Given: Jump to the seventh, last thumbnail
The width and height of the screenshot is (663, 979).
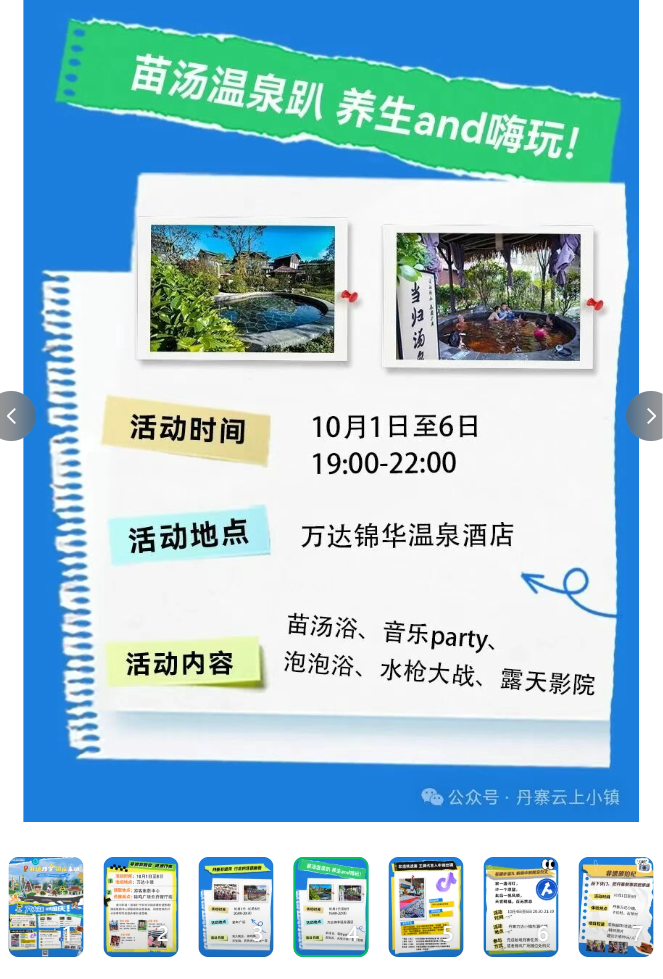Looking at the screenshot, I should click(x=616, y=907).
